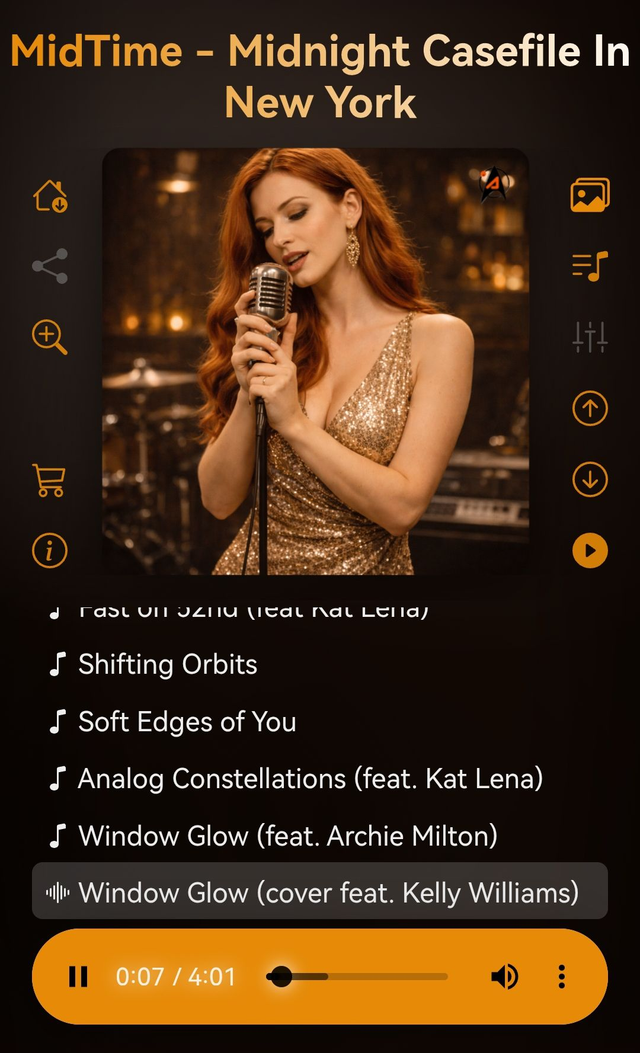This screenshot has height=1053, width=640.
Task: Open the shopping cart icon
Action: click(x=50, y=480)
